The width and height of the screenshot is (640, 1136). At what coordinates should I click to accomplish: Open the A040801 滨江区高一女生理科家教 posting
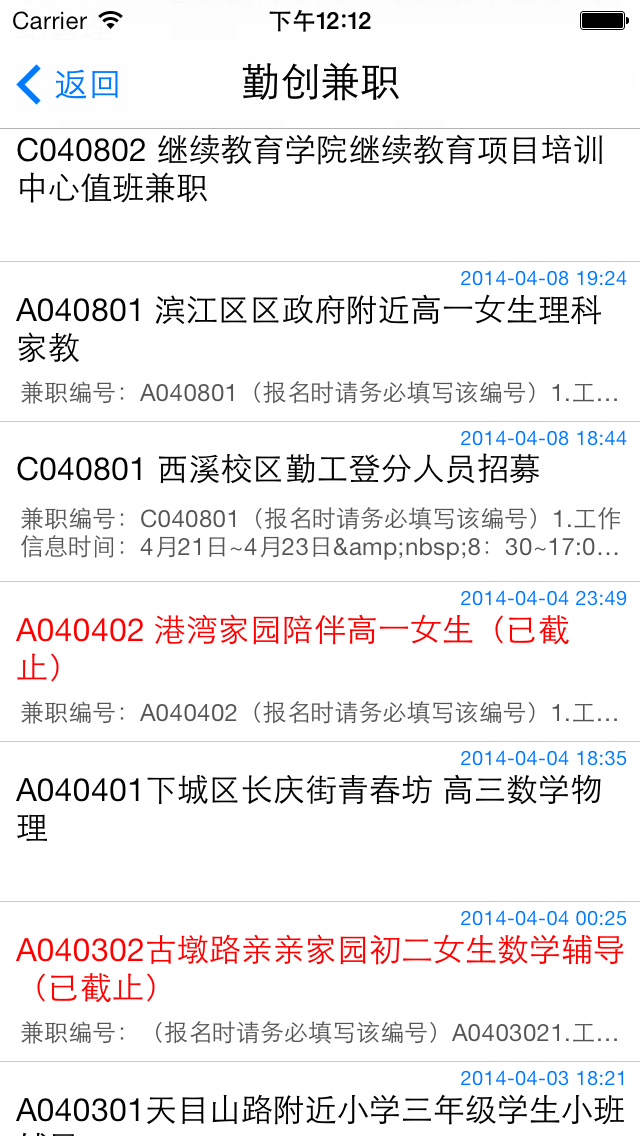click(x=320, y=342)
